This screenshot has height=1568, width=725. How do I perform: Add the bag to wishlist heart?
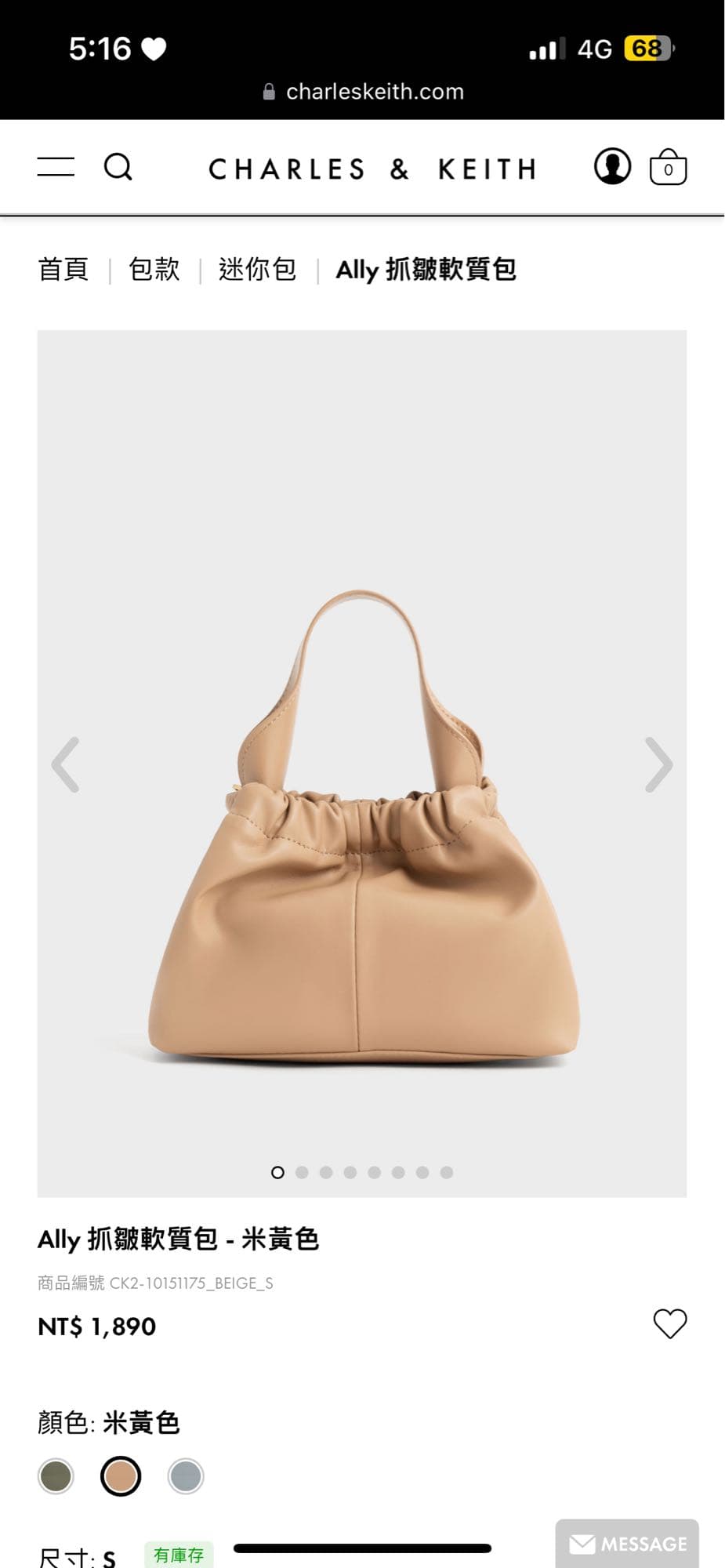click(x=669, y=1324)
